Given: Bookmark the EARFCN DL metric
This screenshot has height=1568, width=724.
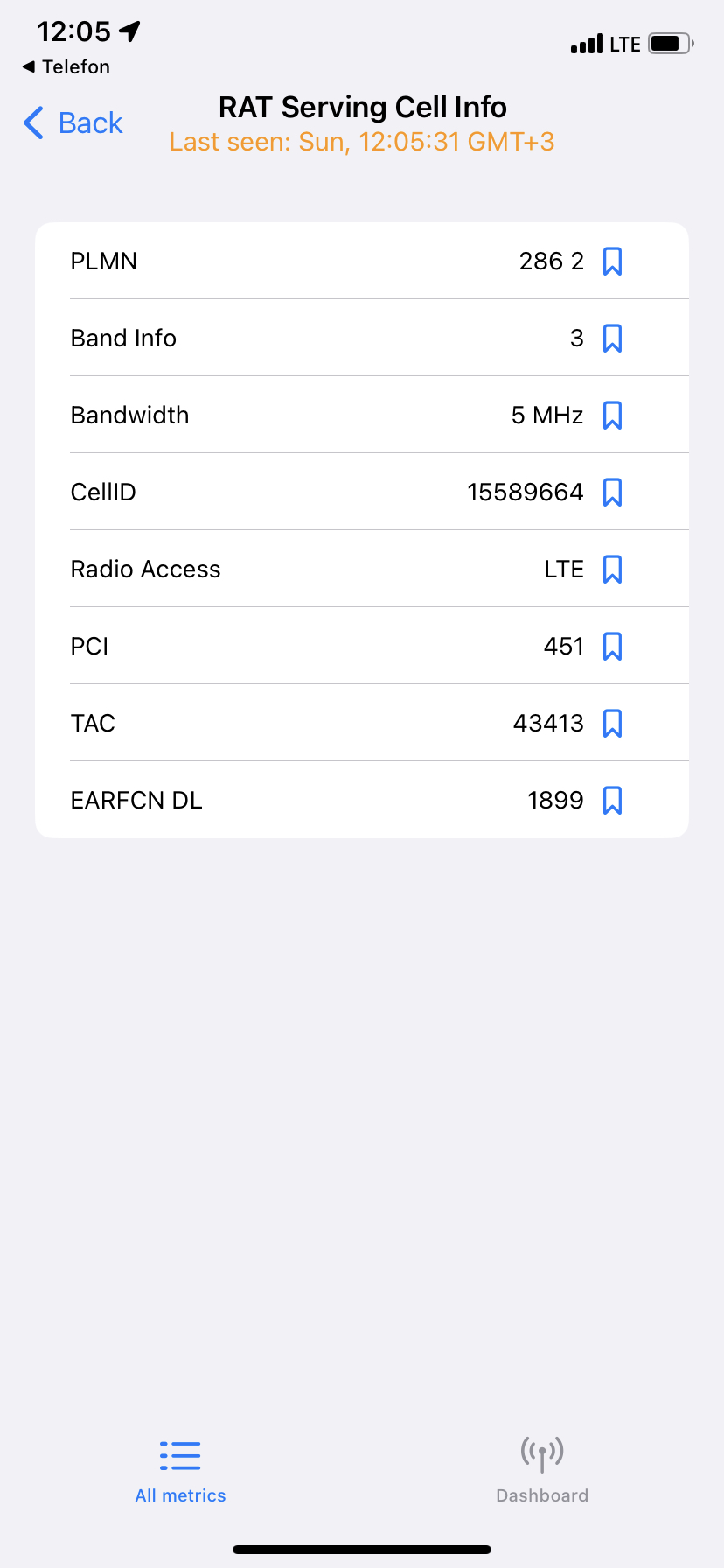Looking at the screenshot, I should click(612, 801).
